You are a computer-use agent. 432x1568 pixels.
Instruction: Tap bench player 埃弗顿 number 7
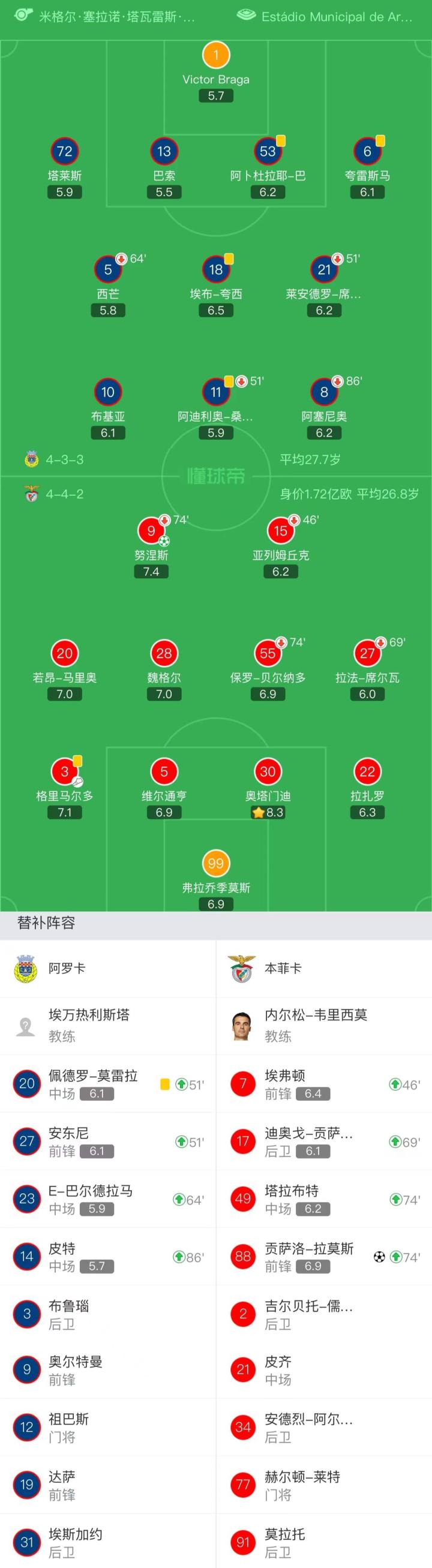(x=323, y=1084)
